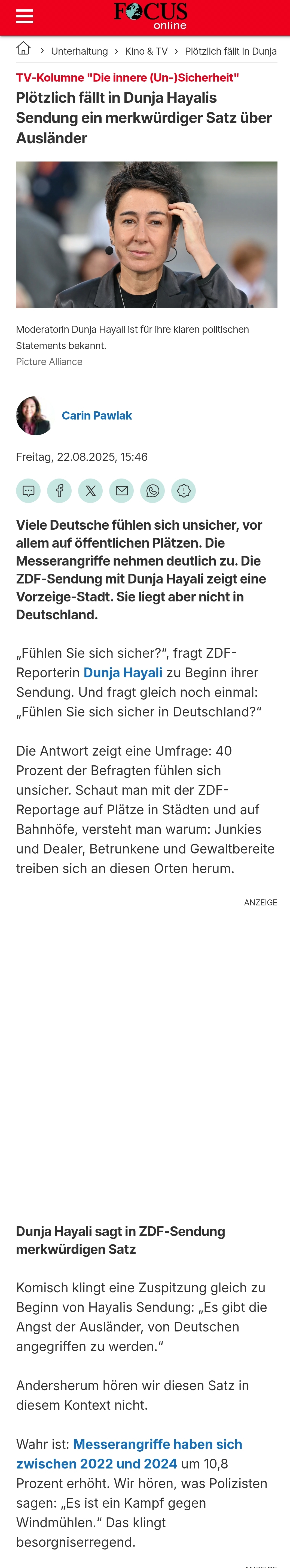Share the article via email

122,490
